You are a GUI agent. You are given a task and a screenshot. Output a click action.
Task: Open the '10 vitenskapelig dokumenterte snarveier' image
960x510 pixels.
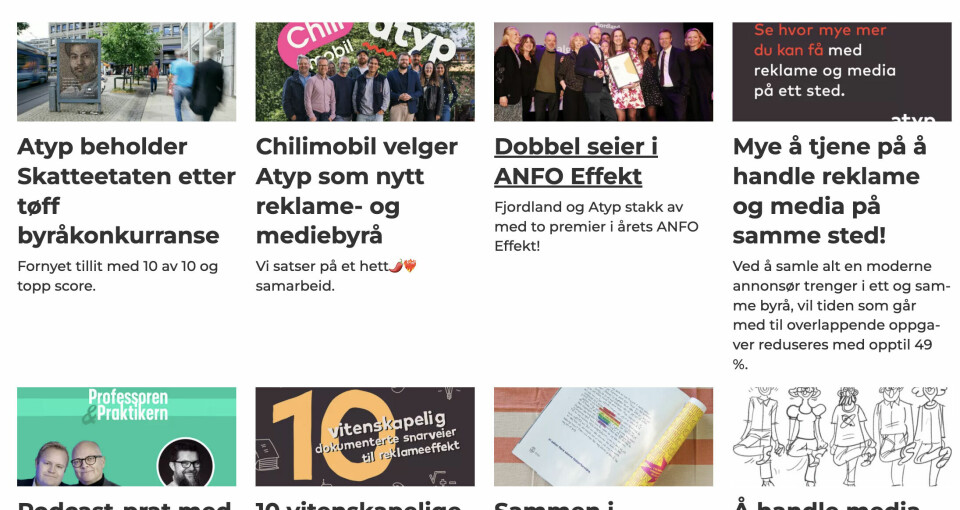[x=365, y=437]
